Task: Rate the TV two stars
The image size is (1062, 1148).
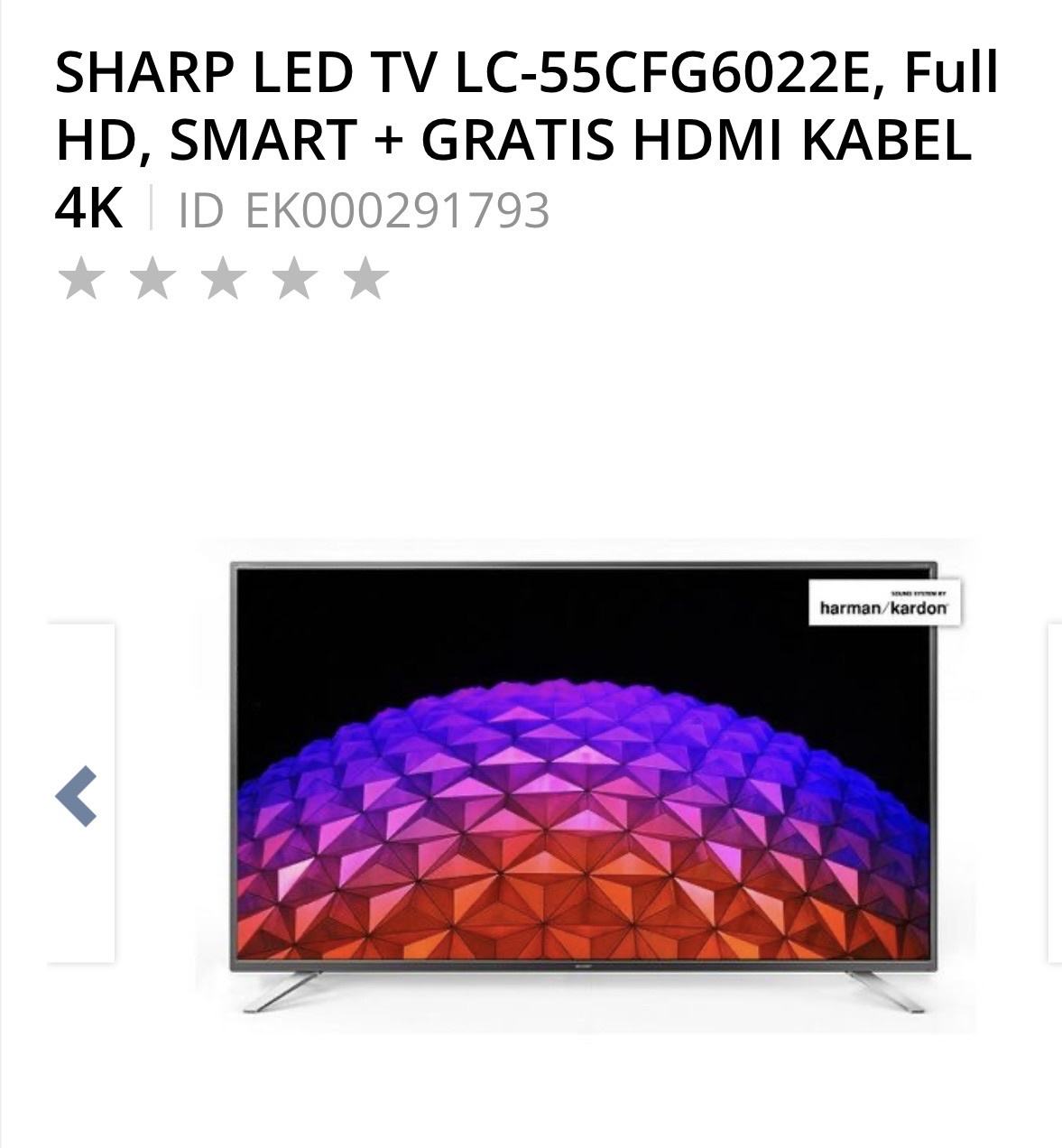Action: (152, 281)
